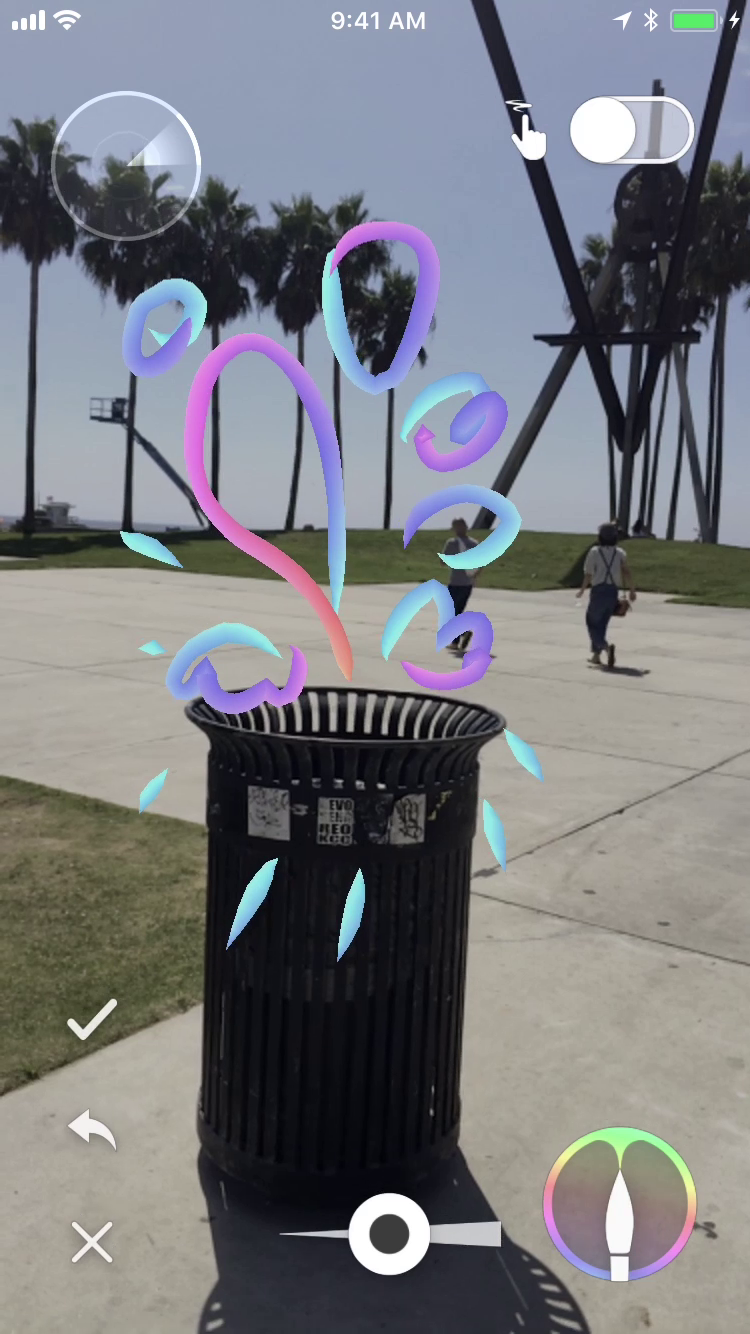Undo the last brush stroke
The height and width of the screenshot is (1334, 750).
(x=92, y=1129)
